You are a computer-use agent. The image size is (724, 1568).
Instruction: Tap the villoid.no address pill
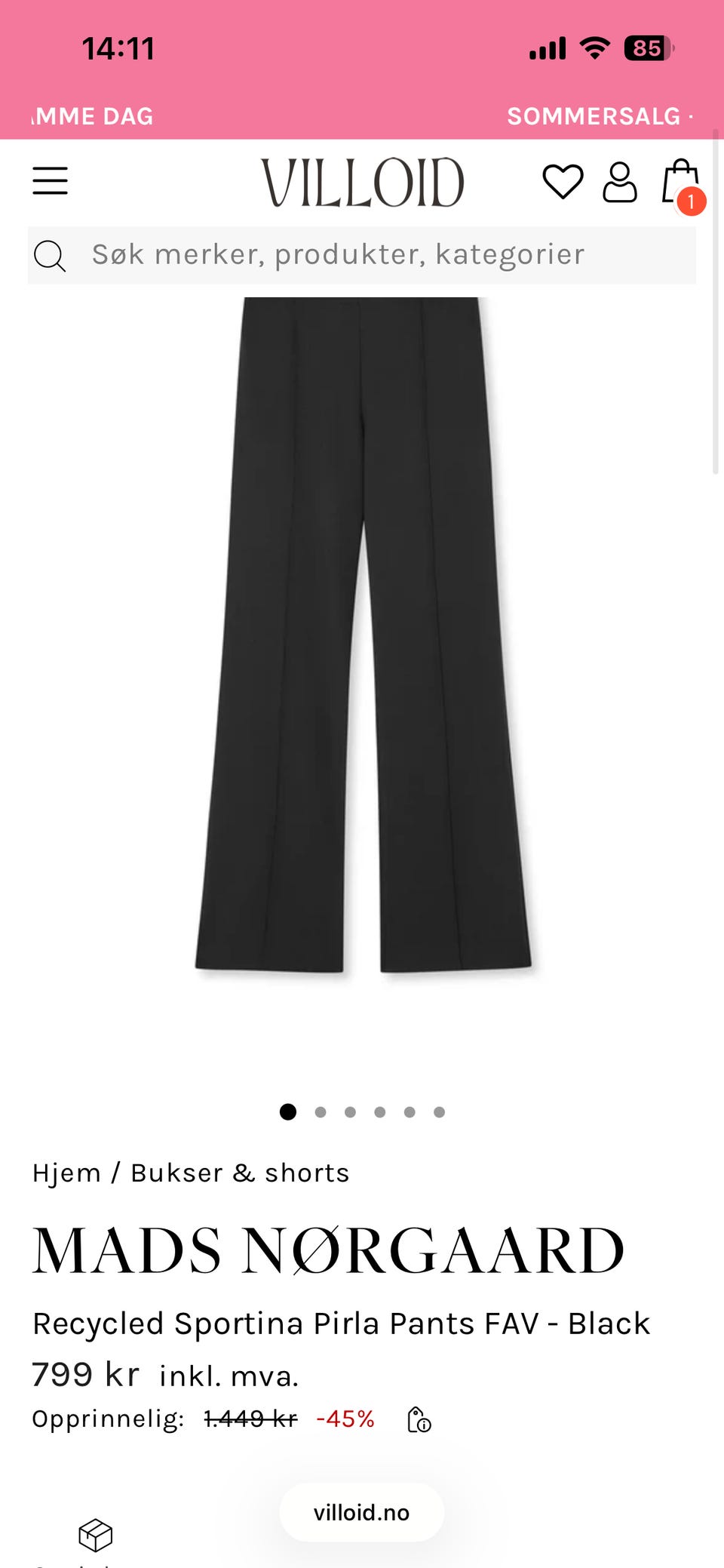pyautogui.click(x=362, y=1512)
